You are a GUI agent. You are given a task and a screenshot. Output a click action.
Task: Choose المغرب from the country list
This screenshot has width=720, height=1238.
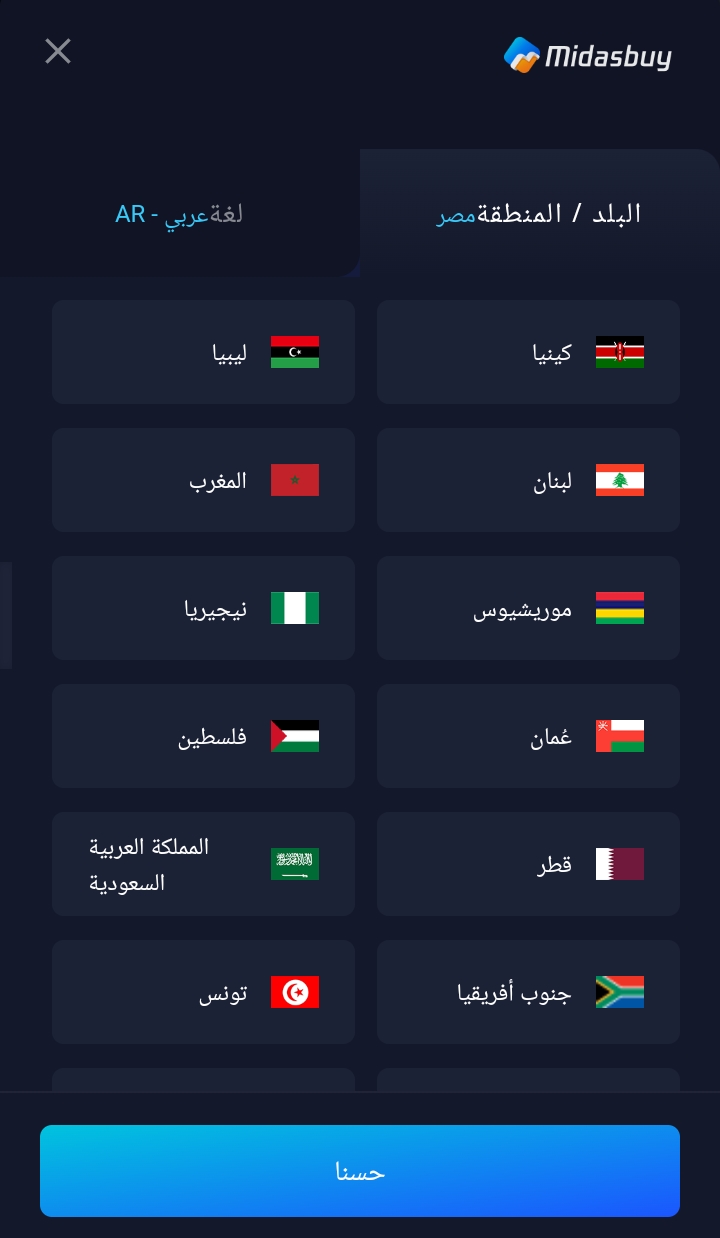[x=204, y=480]
